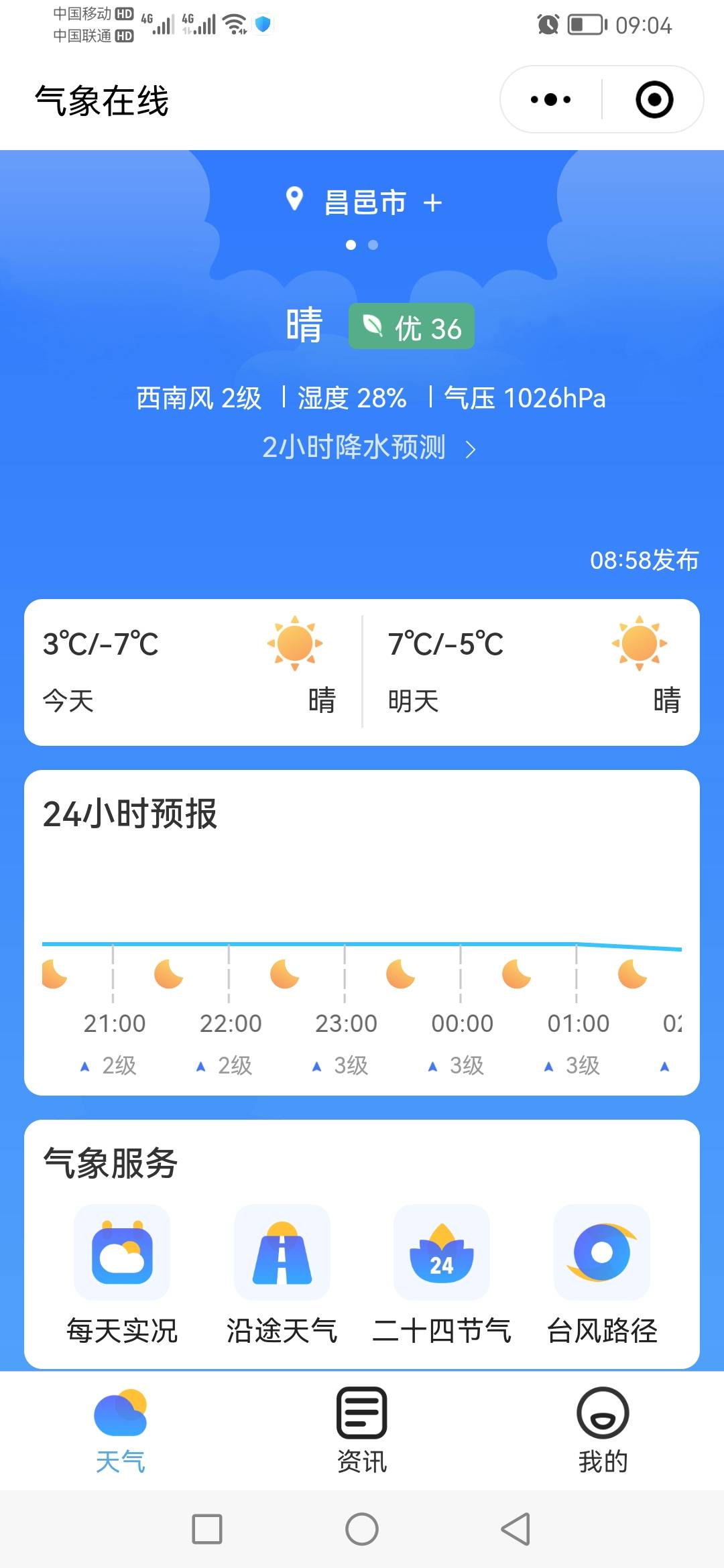This screenshot has width=724, height=1568.
Task: Go back using the system back button
Action: click(x=516, y=1529)
